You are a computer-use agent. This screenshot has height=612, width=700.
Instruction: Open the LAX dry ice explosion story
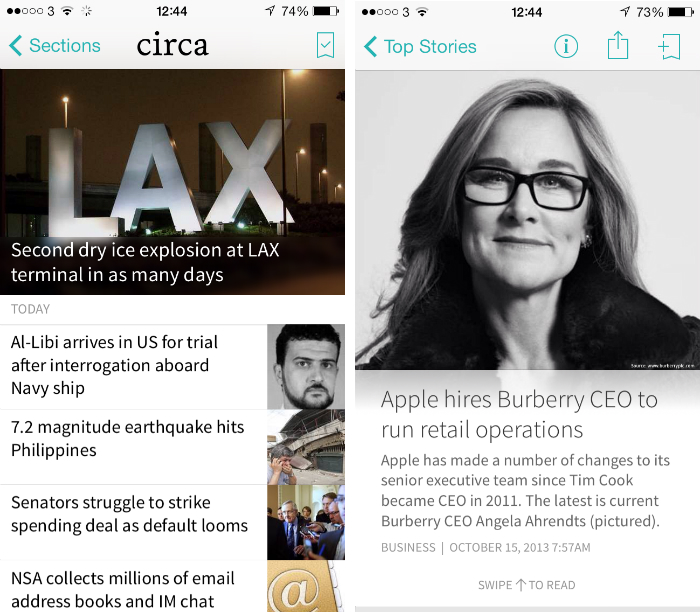pos(172,182)
